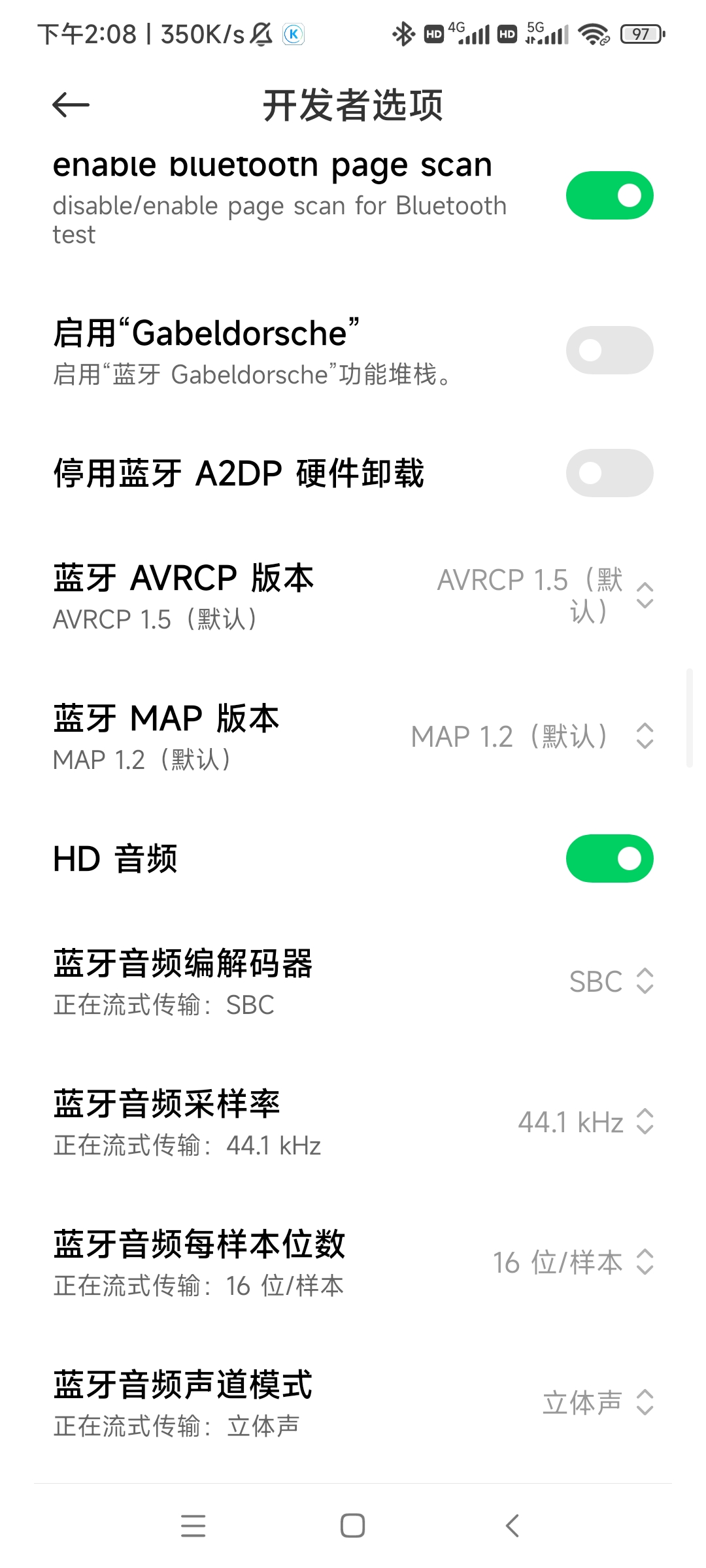Turn off enable bluetooth page scan switch

[609, 195]
